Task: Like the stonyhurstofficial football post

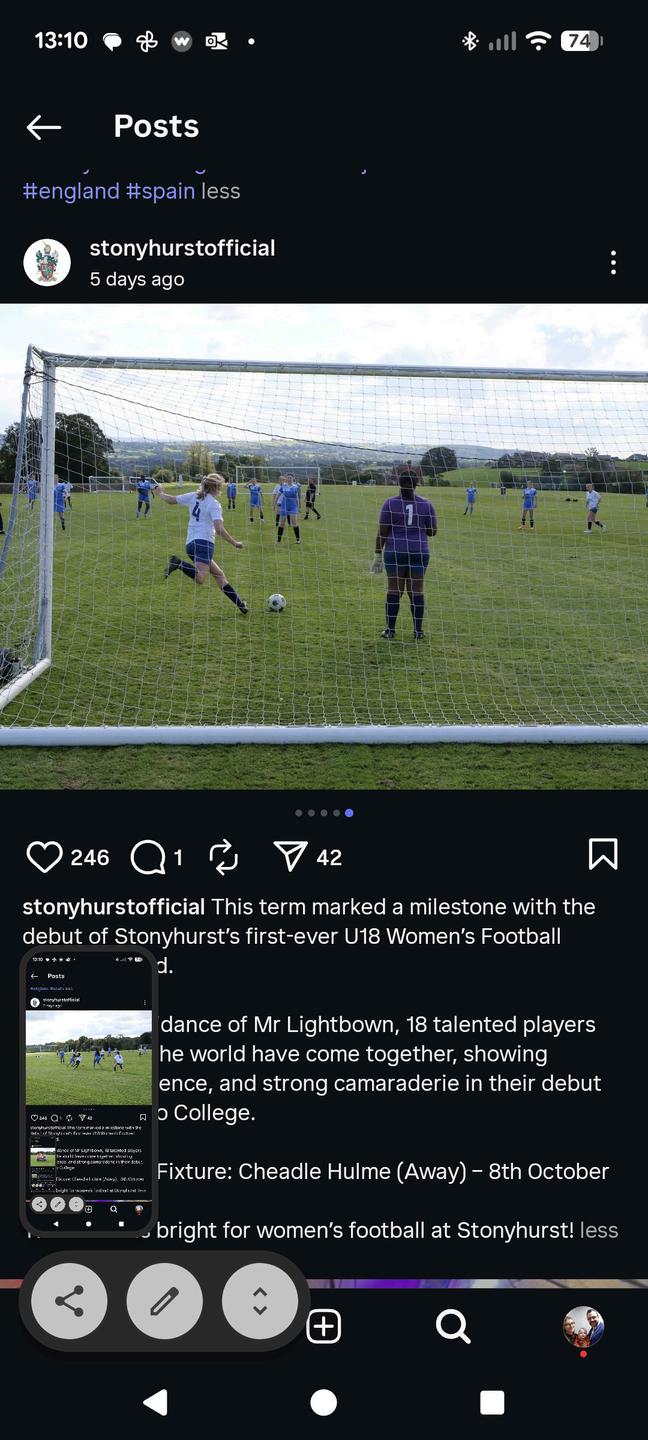Action: pos(44,857)
